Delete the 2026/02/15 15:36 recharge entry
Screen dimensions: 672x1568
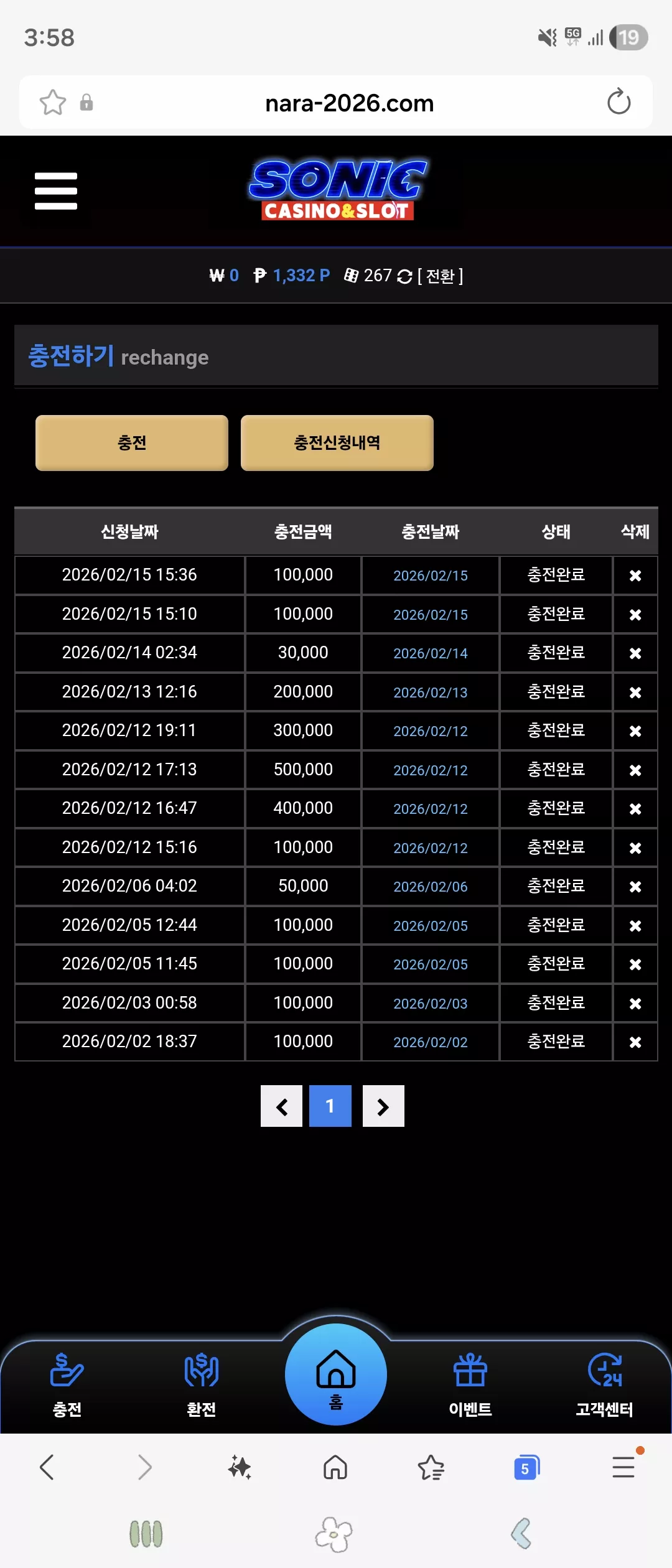[x=635, y=576]
